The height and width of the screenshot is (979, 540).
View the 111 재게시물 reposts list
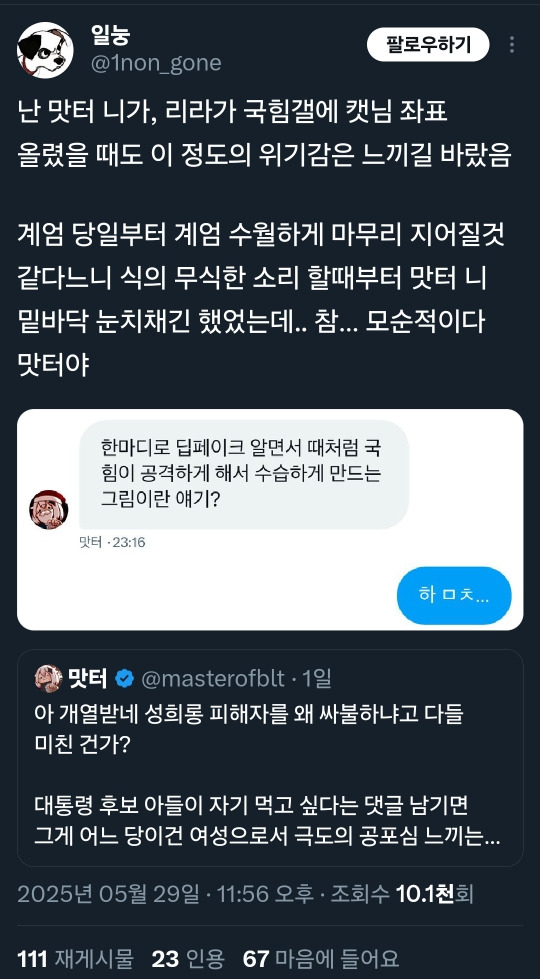[x=76, y=958]
